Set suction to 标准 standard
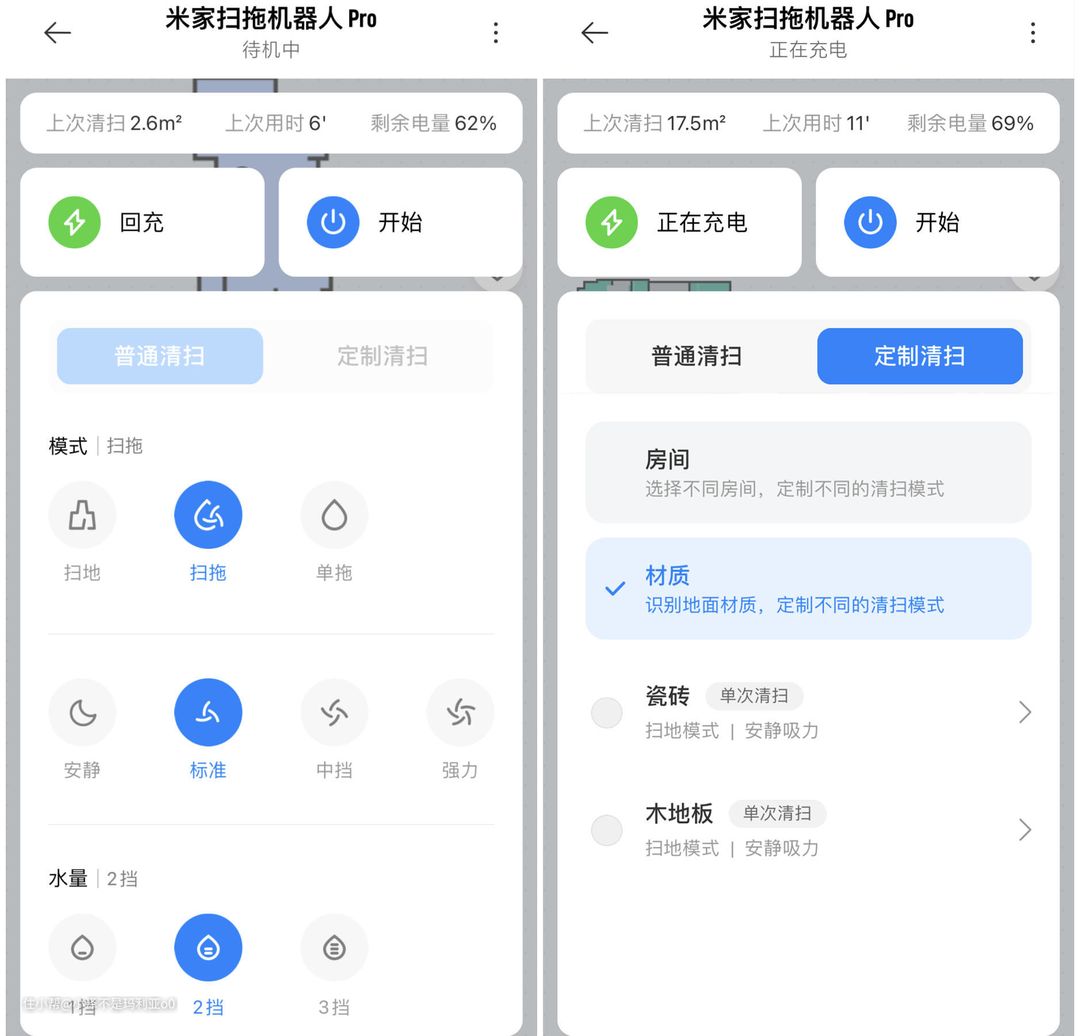 point(208,713)
